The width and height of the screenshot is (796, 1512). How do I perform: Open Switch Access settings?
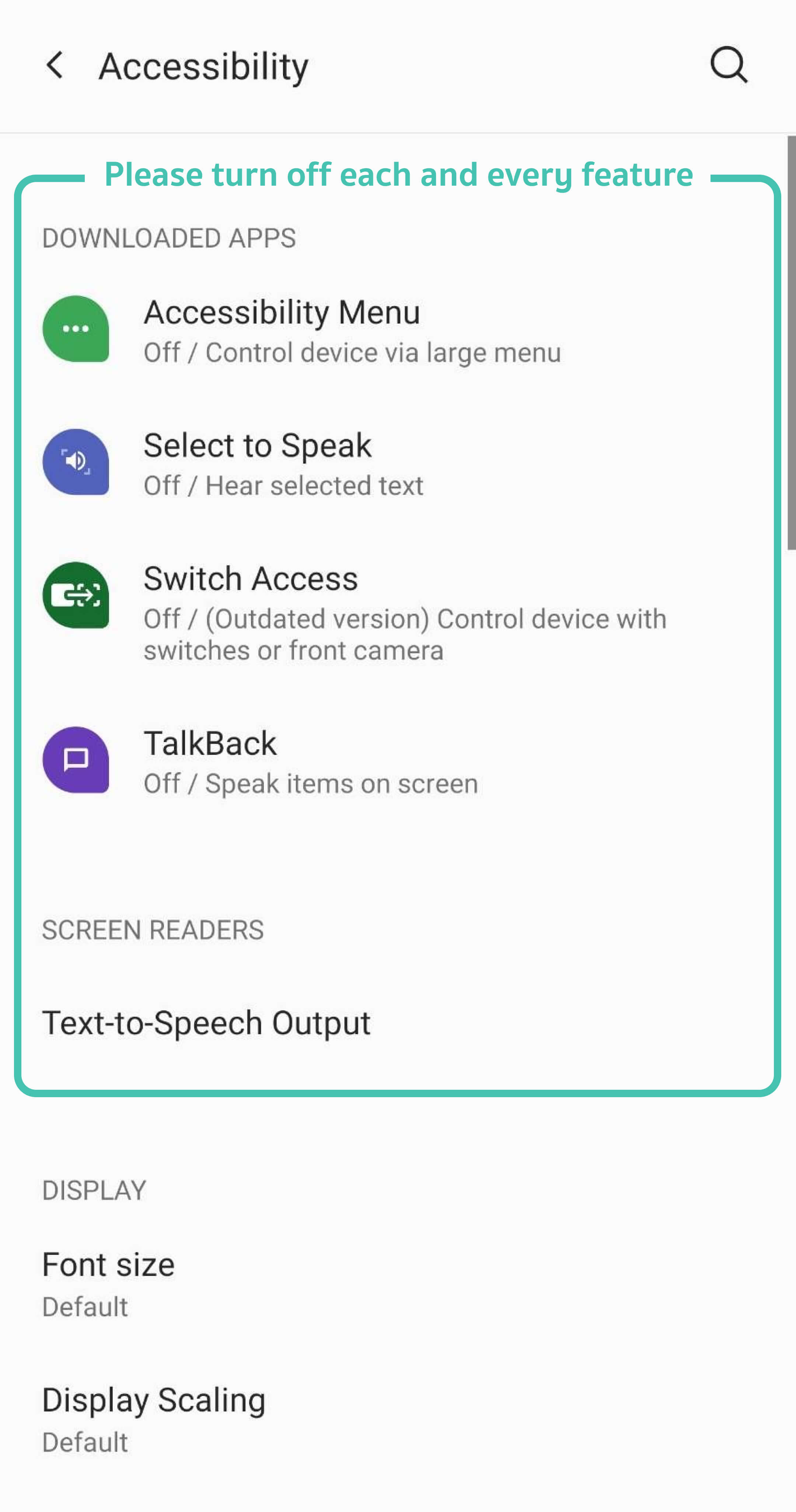pos(398,612)
